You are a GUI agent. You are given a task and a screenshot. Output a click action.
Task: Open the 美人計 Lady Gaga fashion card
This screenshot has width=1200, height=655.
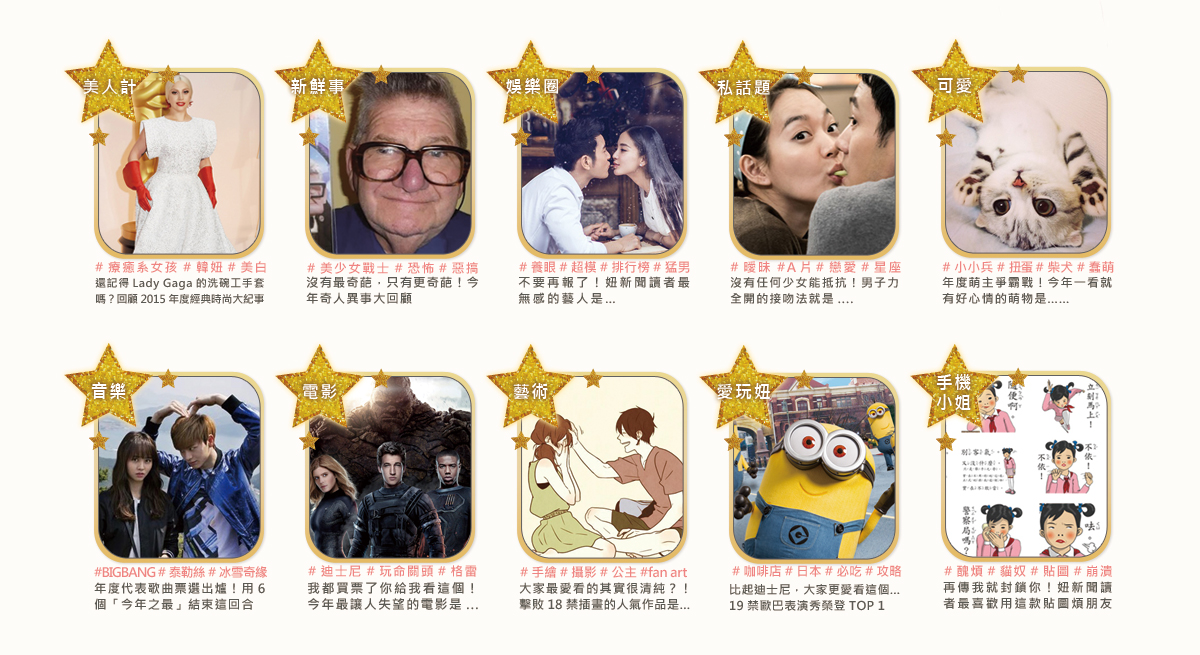click(x=179, y=163)
